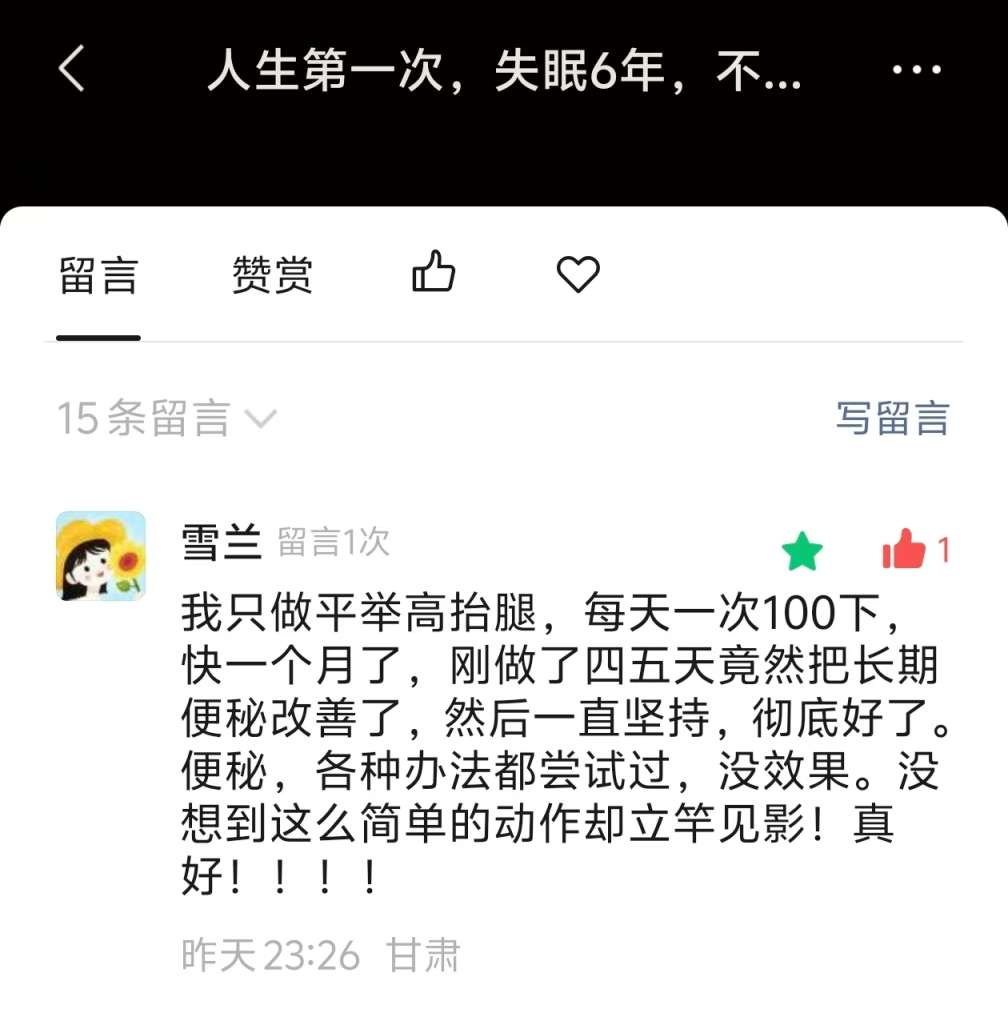This screenshot has width=1008, height=1033.
Task: Switch to the 留言 tab
Action: click(98, 275)
